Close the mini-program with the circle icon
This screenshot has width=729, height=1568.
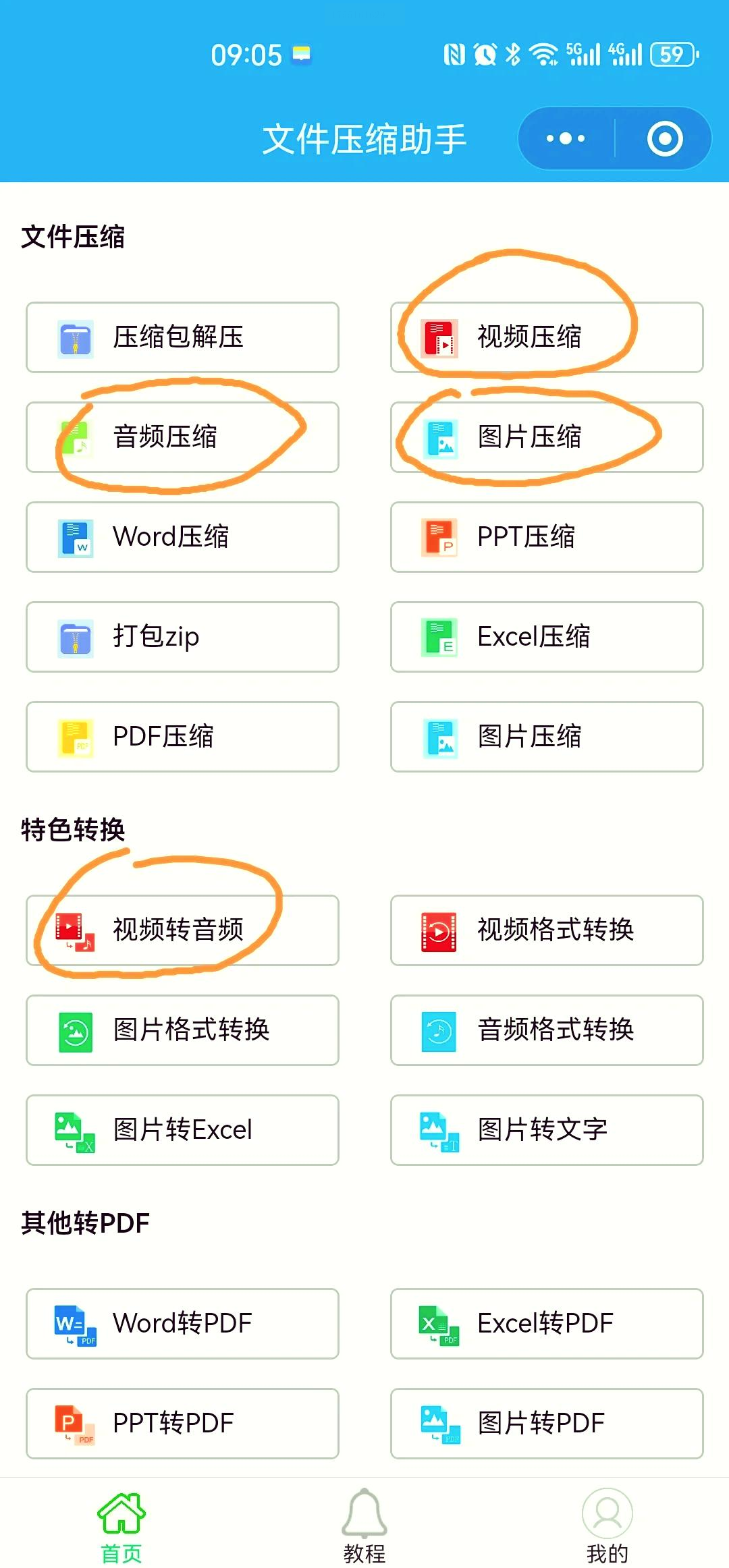click(x=665, y=139)
